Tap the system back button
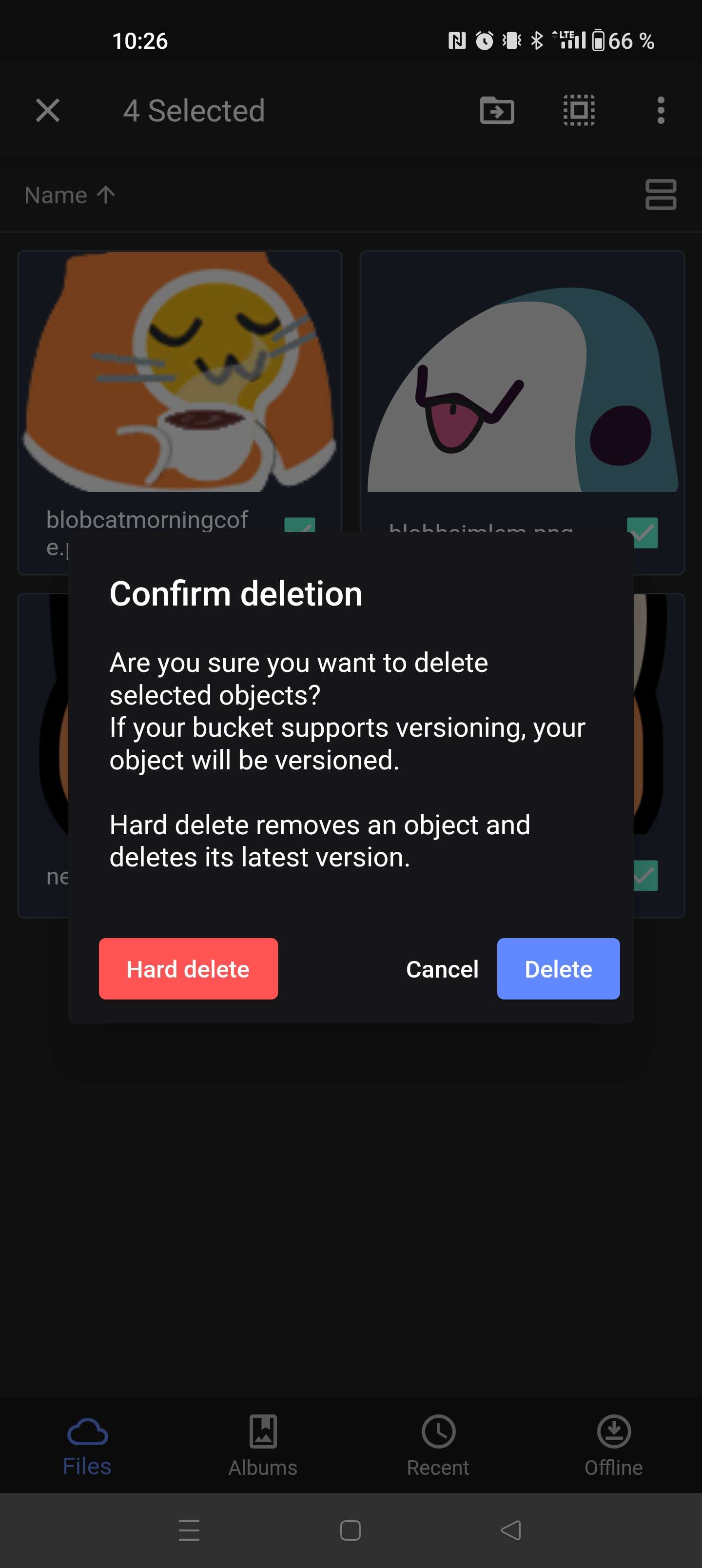This screenshot has width=702, height=1568. coord(511,1529)
